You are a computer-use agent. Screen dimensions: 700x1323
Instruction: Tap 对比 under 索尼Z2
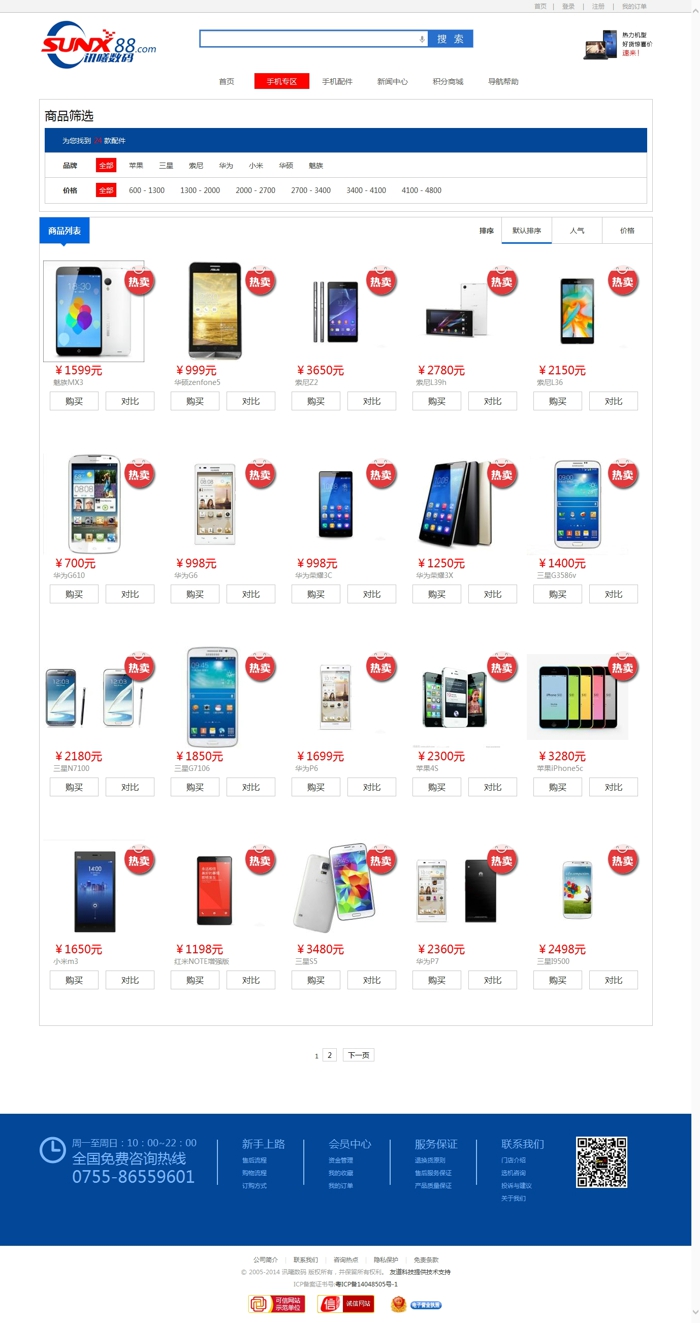tap(372, 401)
